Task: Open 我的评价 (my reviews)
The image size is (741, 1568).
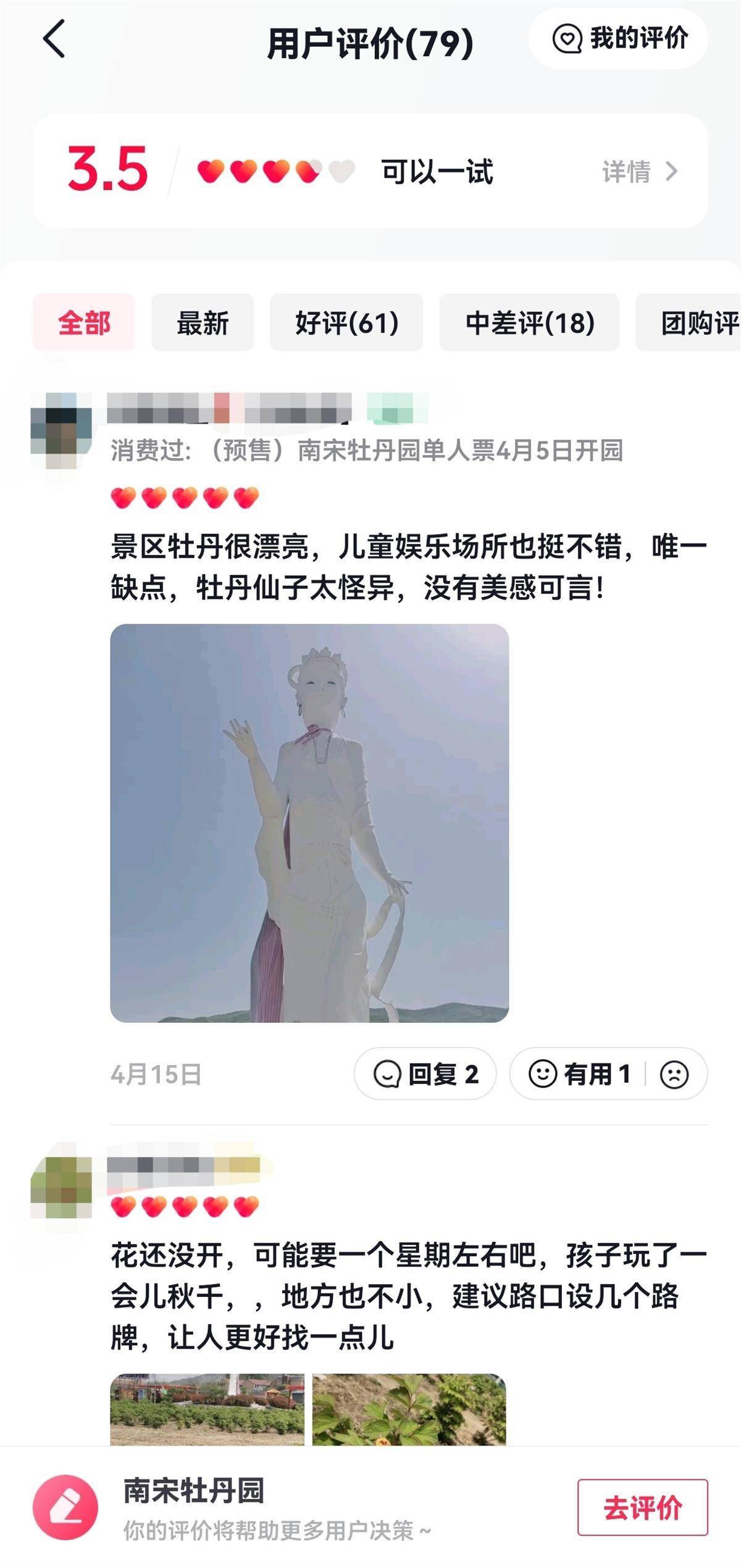Action: click(618, 39)
